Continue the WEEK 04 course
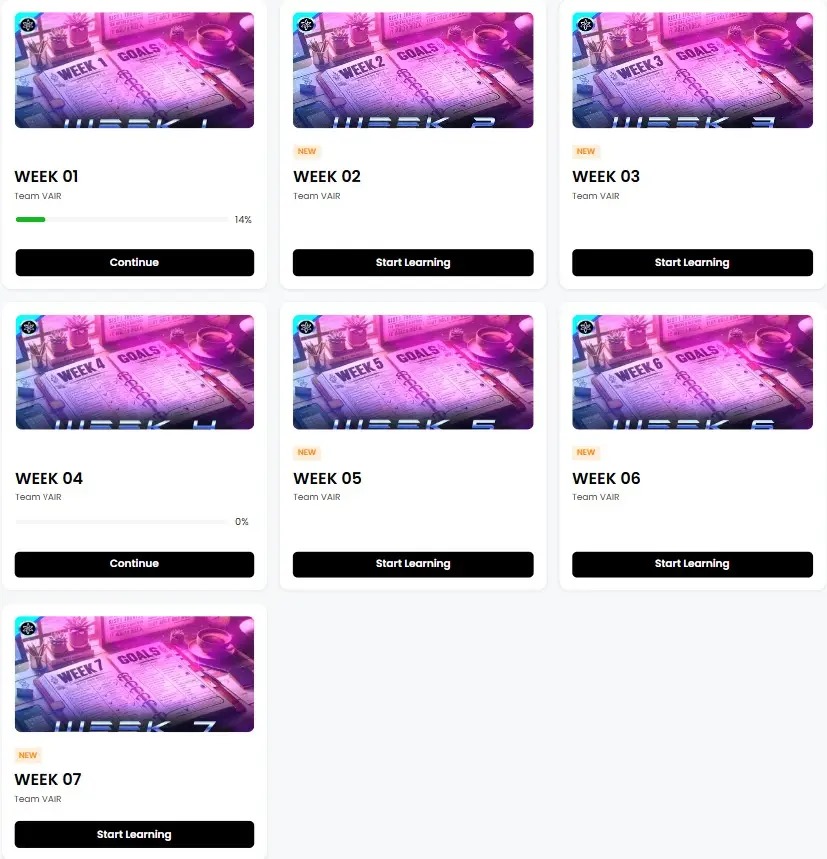827x859 pixels. tap(134, 564)
